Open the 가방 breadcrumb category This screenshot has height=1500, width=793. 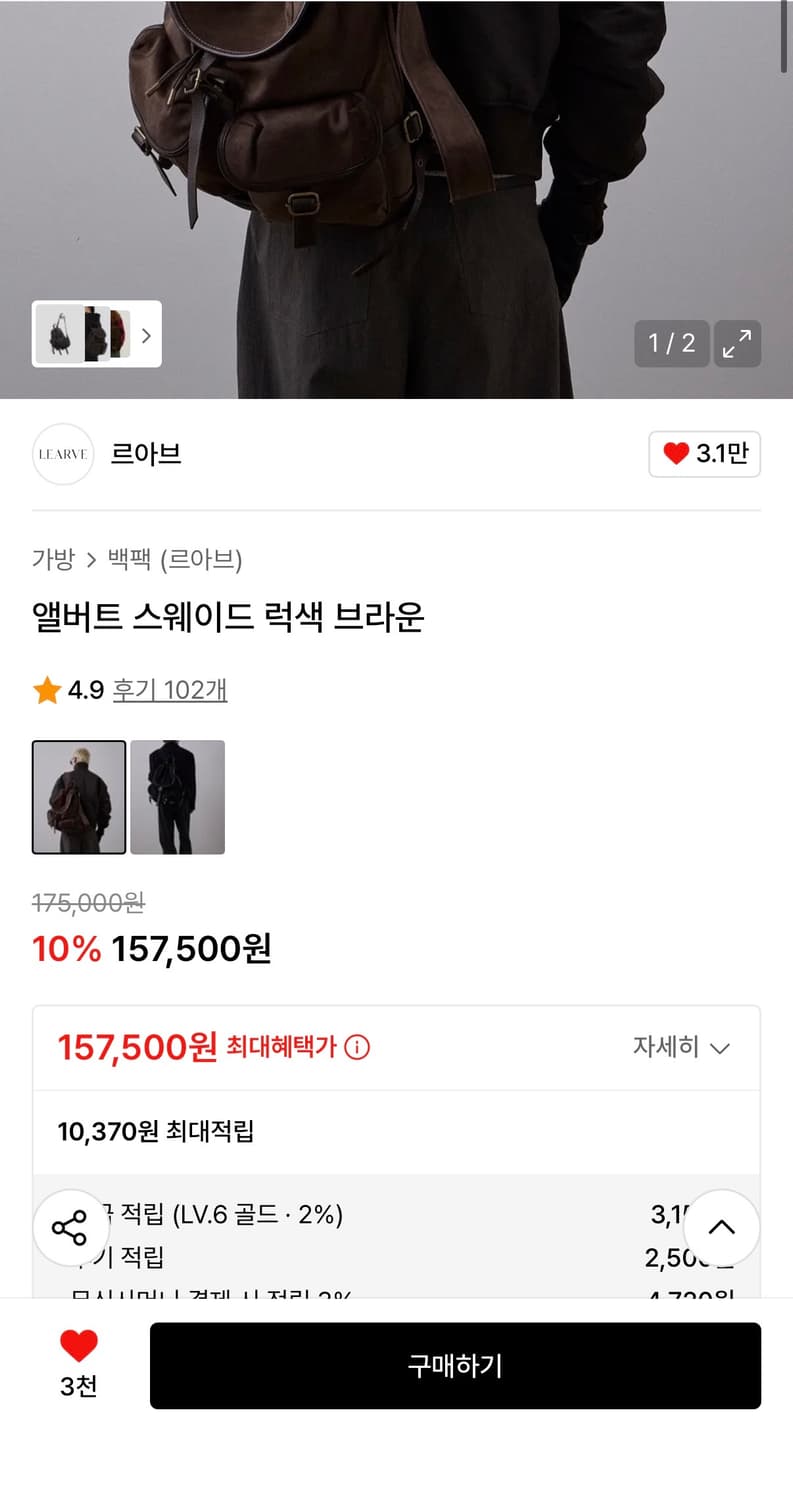tap(54, 560)
